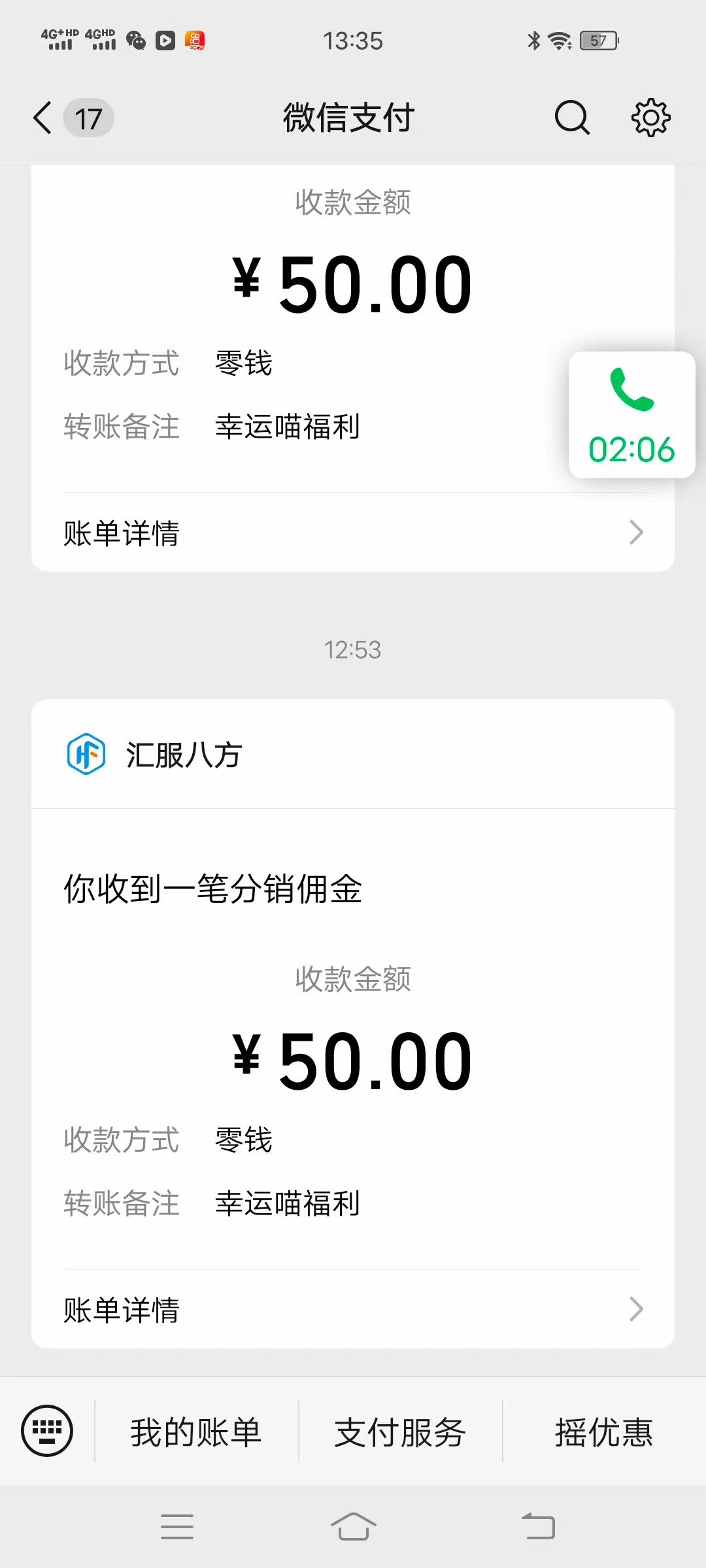Open the settings gear
This screenshot has height=1568, width=706.
651,118
